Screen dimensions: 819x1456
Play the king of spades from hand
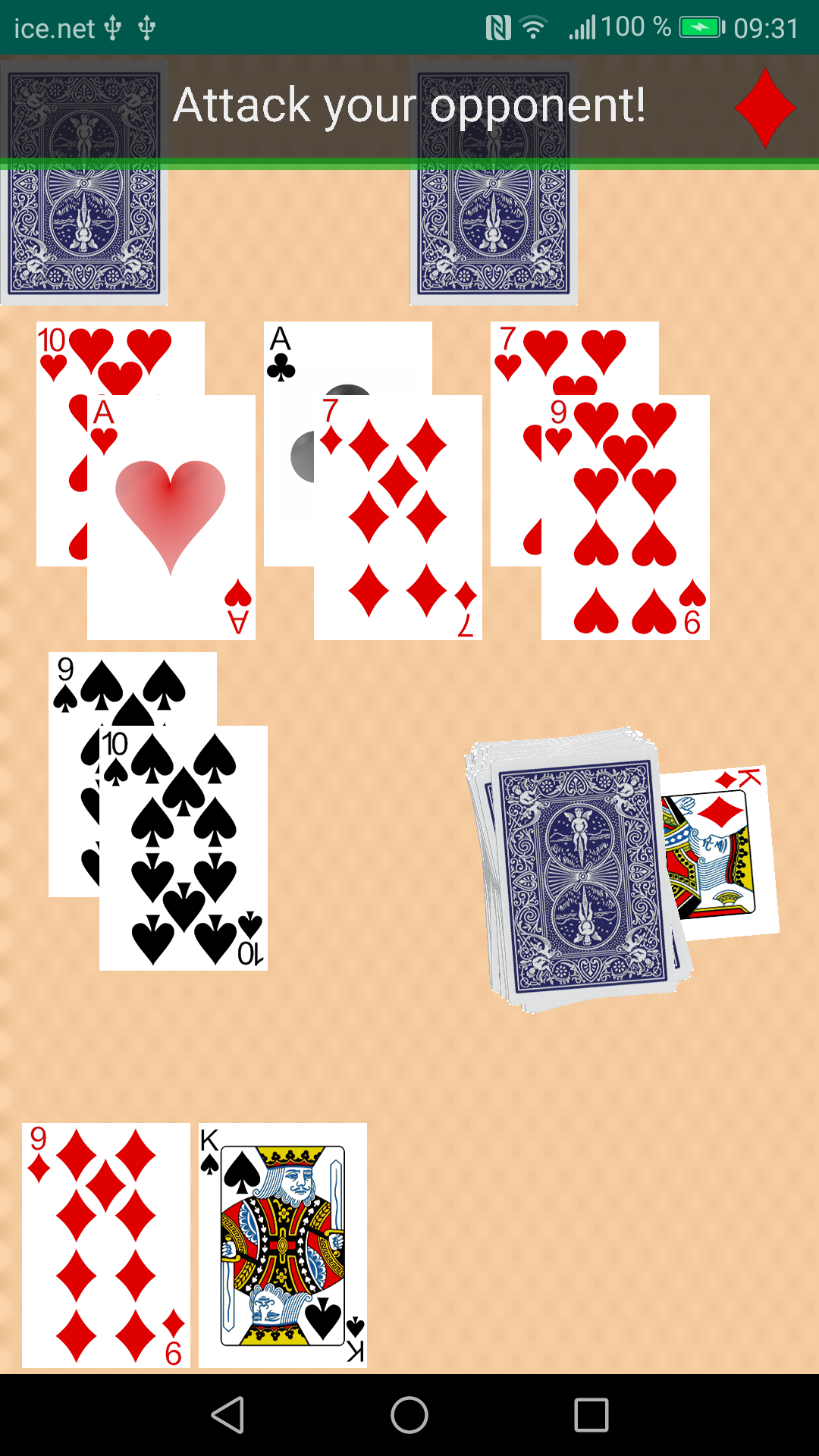tap(283, 1245)
